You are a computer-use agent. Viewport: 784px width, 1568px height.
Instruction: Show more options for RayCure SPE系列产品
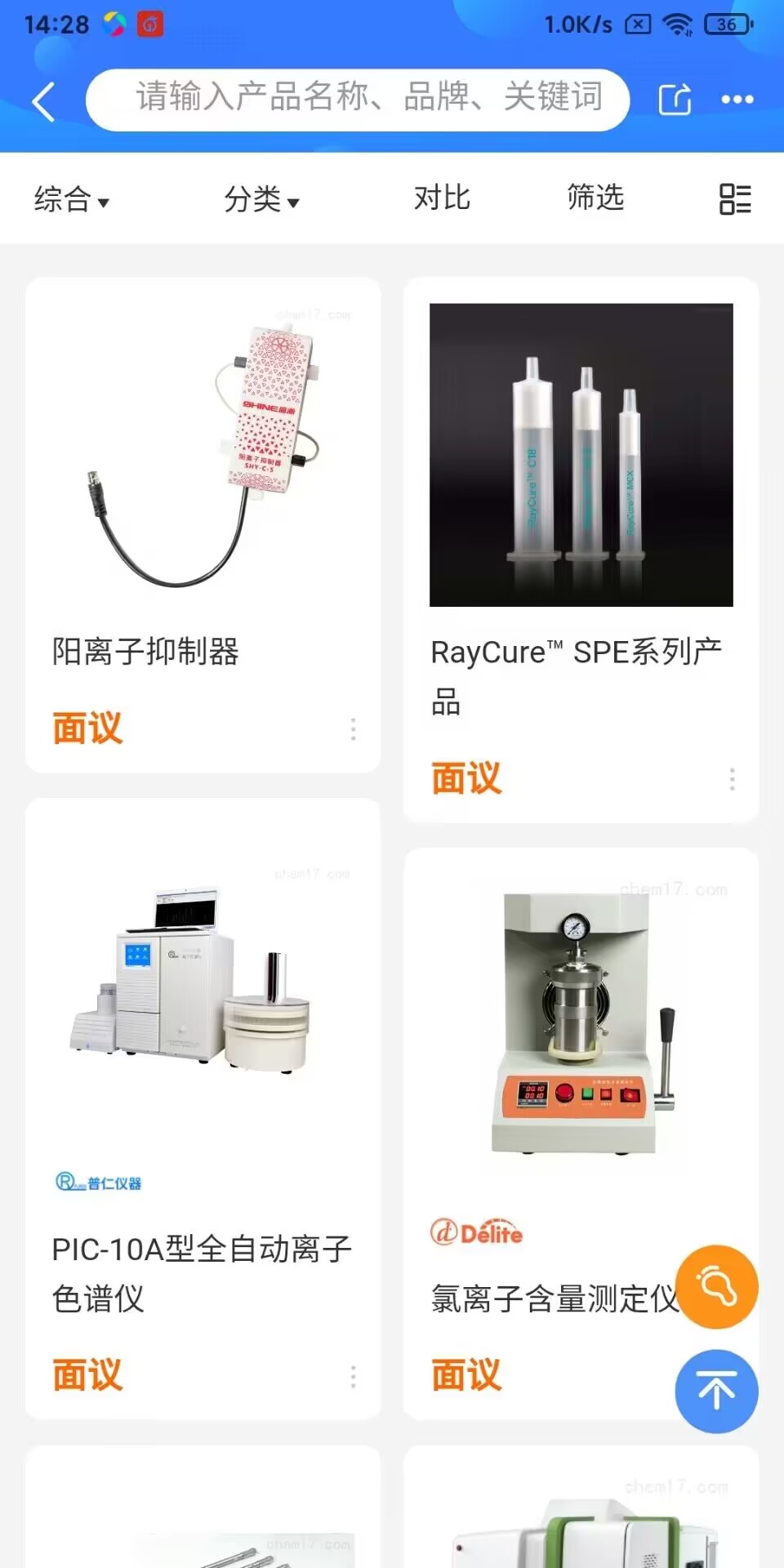click(x=732, y=779)
